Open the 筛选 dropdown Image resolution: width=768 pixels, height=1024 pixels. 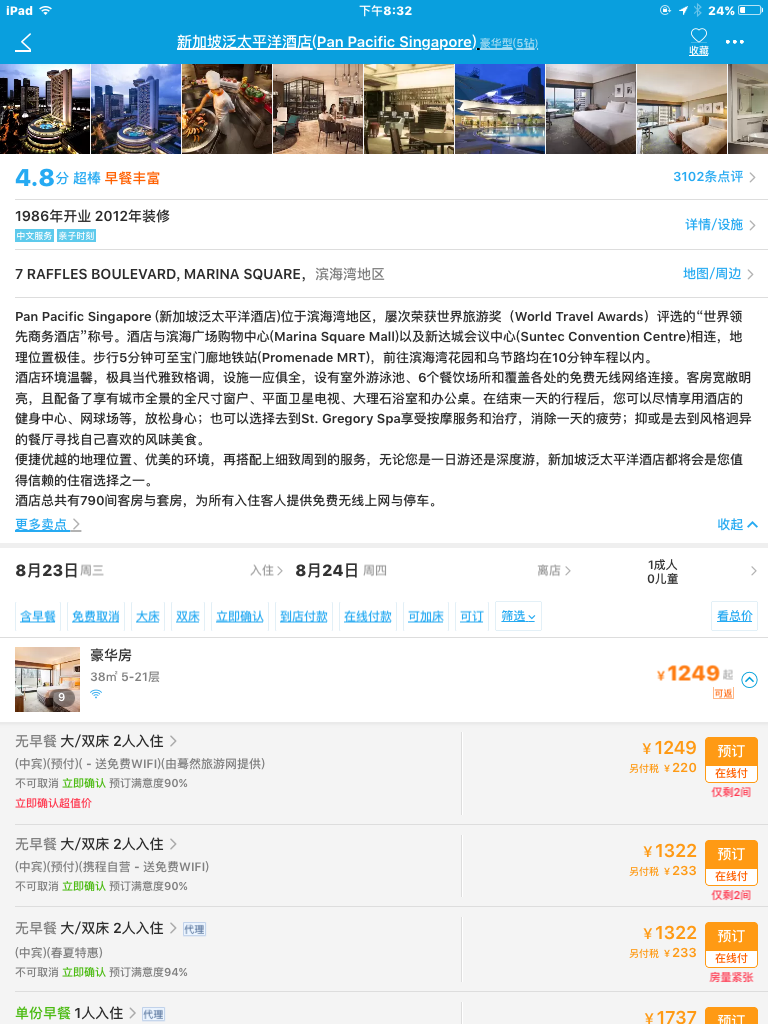coord(518,616)
